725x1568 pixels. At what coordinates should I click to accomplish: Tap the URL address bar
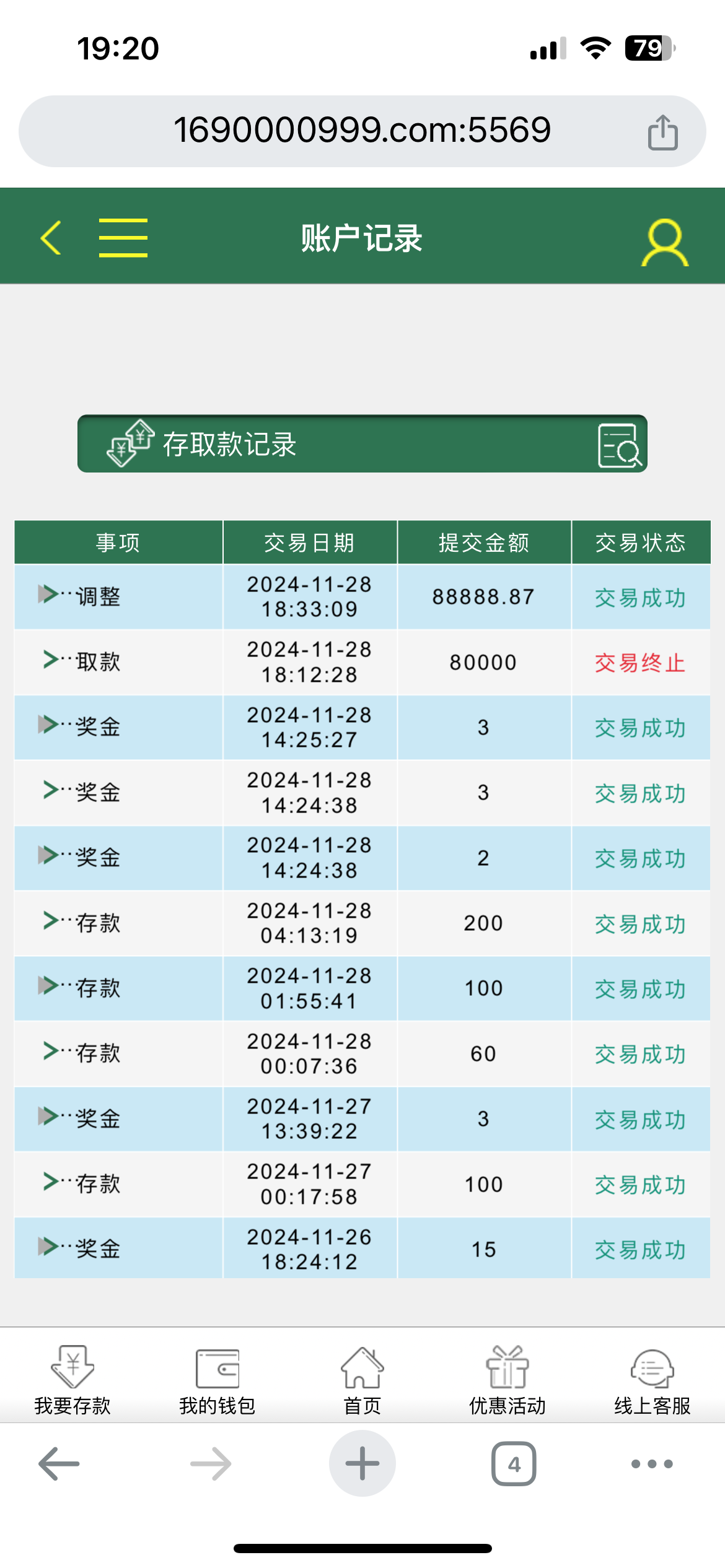click(362, 131)
